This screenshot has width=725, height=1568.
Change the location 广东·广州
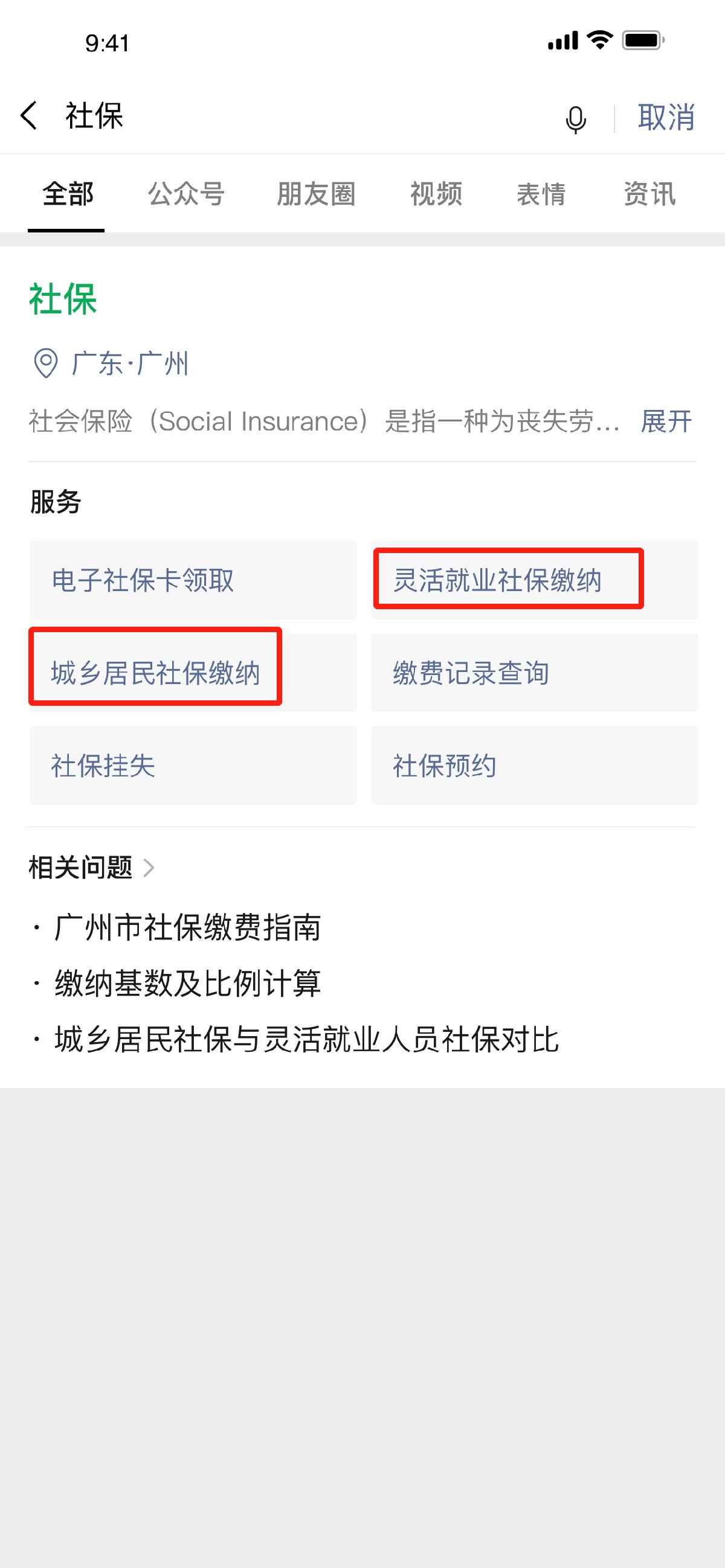110,363
